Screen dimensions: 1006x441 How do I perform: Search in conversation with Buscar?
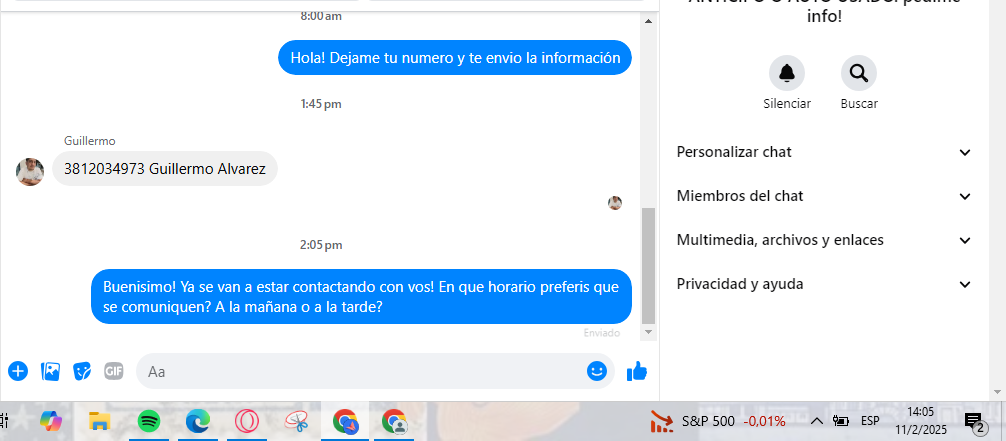point(858,73)
